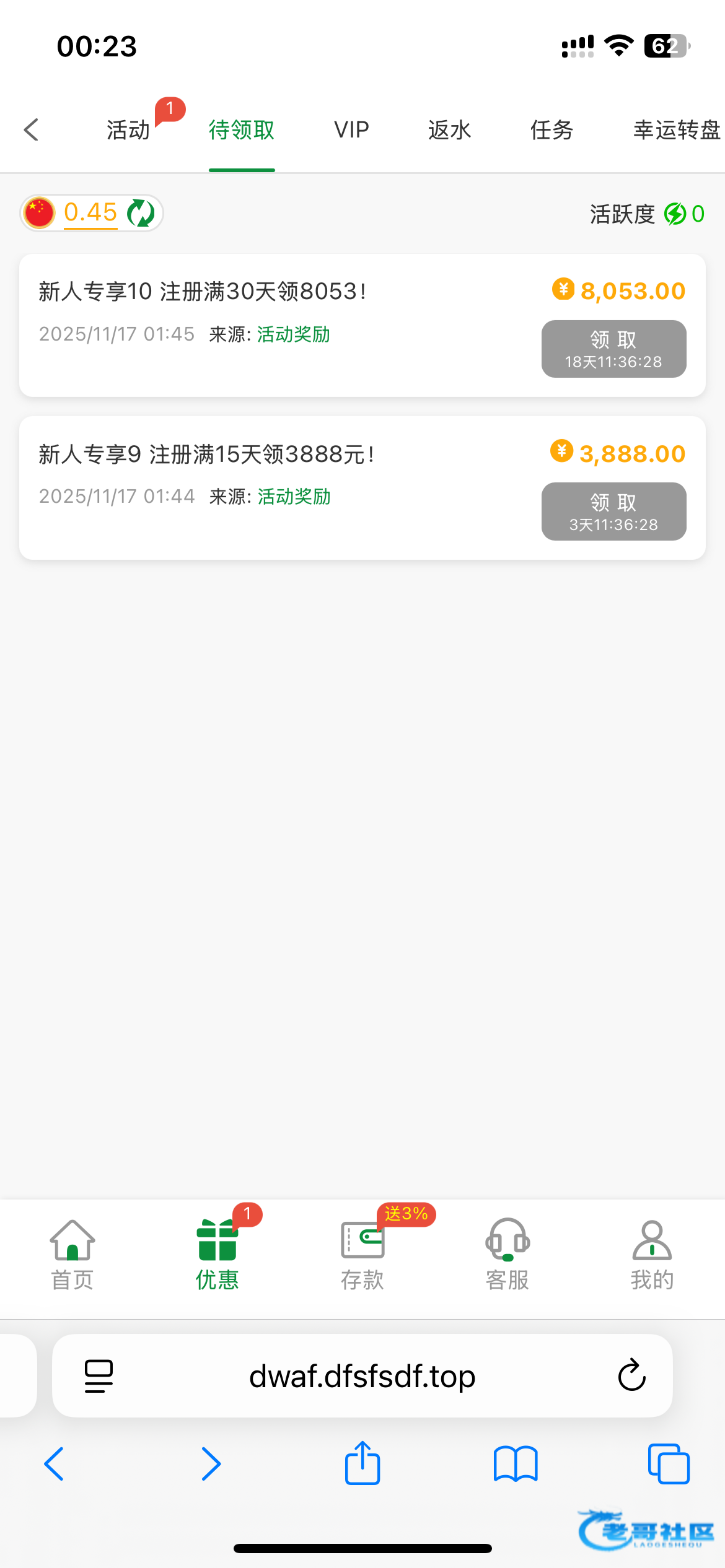Tap the dwaf.dfsfsdf.top address bar
Image resolution: width=725 pixels, height=1568 pixels.
[362, 1377]
